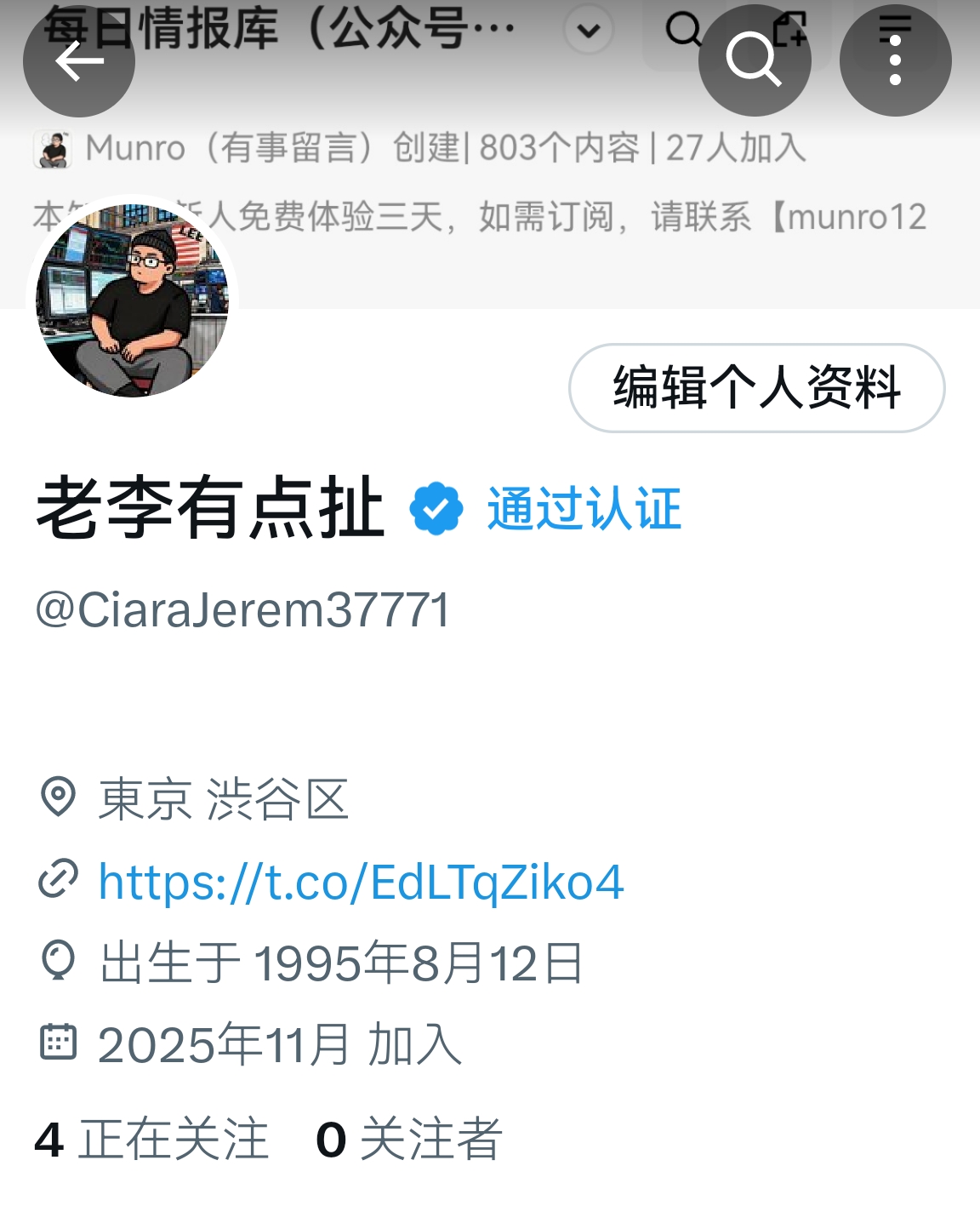The image size is (980, 1223).
Task: Open the profile search icon
Action: [754, 61]
